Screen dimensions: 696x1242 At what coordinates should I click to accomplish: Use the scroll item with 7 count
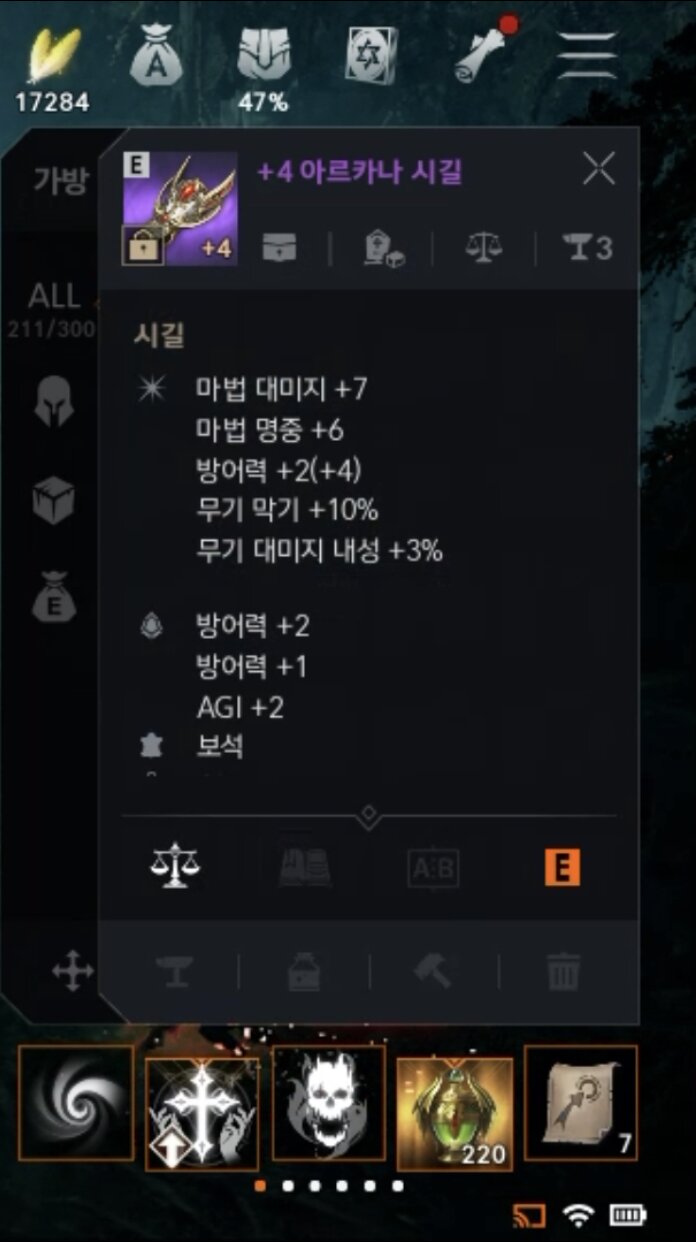click(581, 1103)
